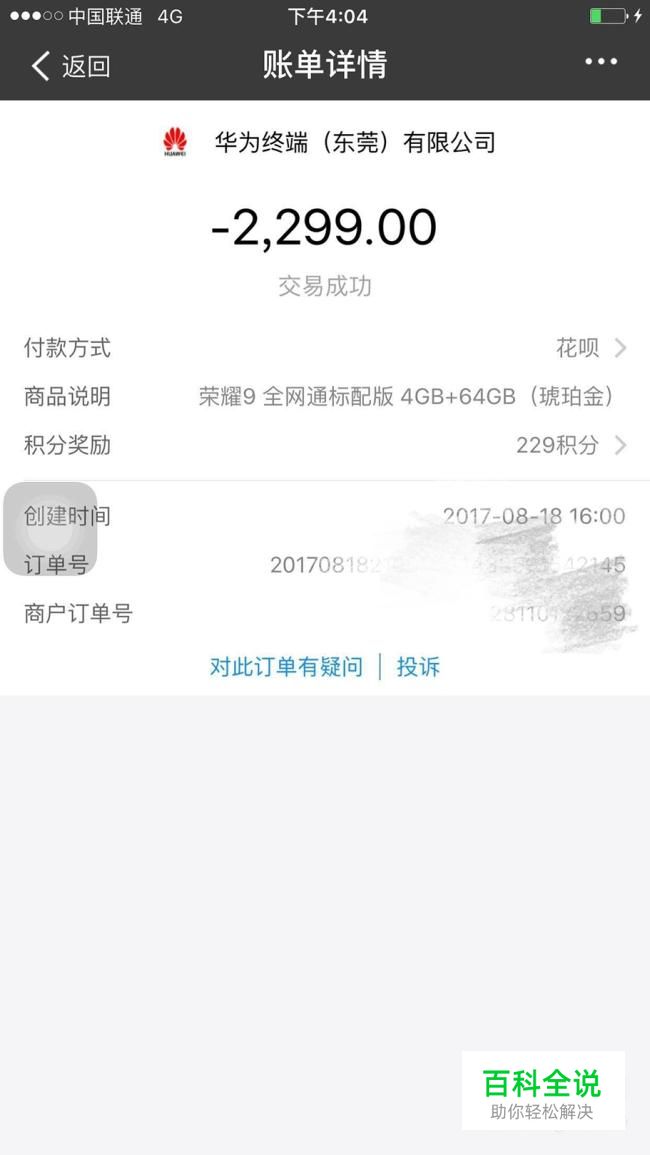Open the 付款方式 花呗 row
The width and height of the screenshot is (650, 1155).
(x=325, y=347)
